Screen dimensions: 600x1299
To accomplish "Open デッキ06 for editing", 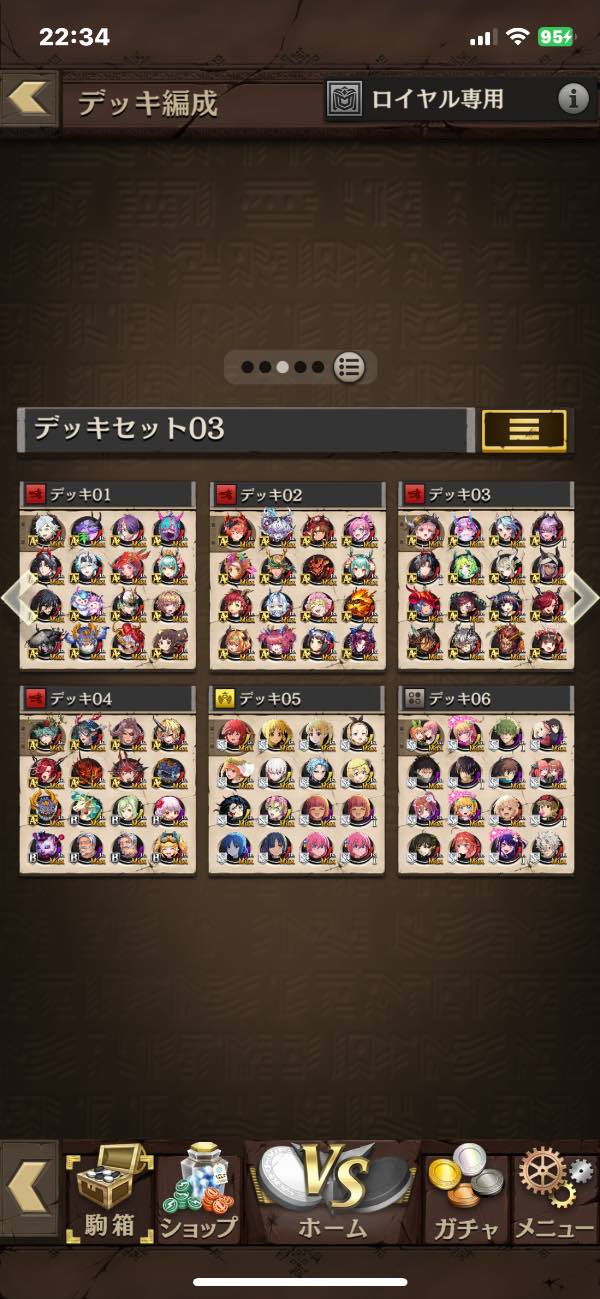I will pyautogui.click(x=486, y=780).
